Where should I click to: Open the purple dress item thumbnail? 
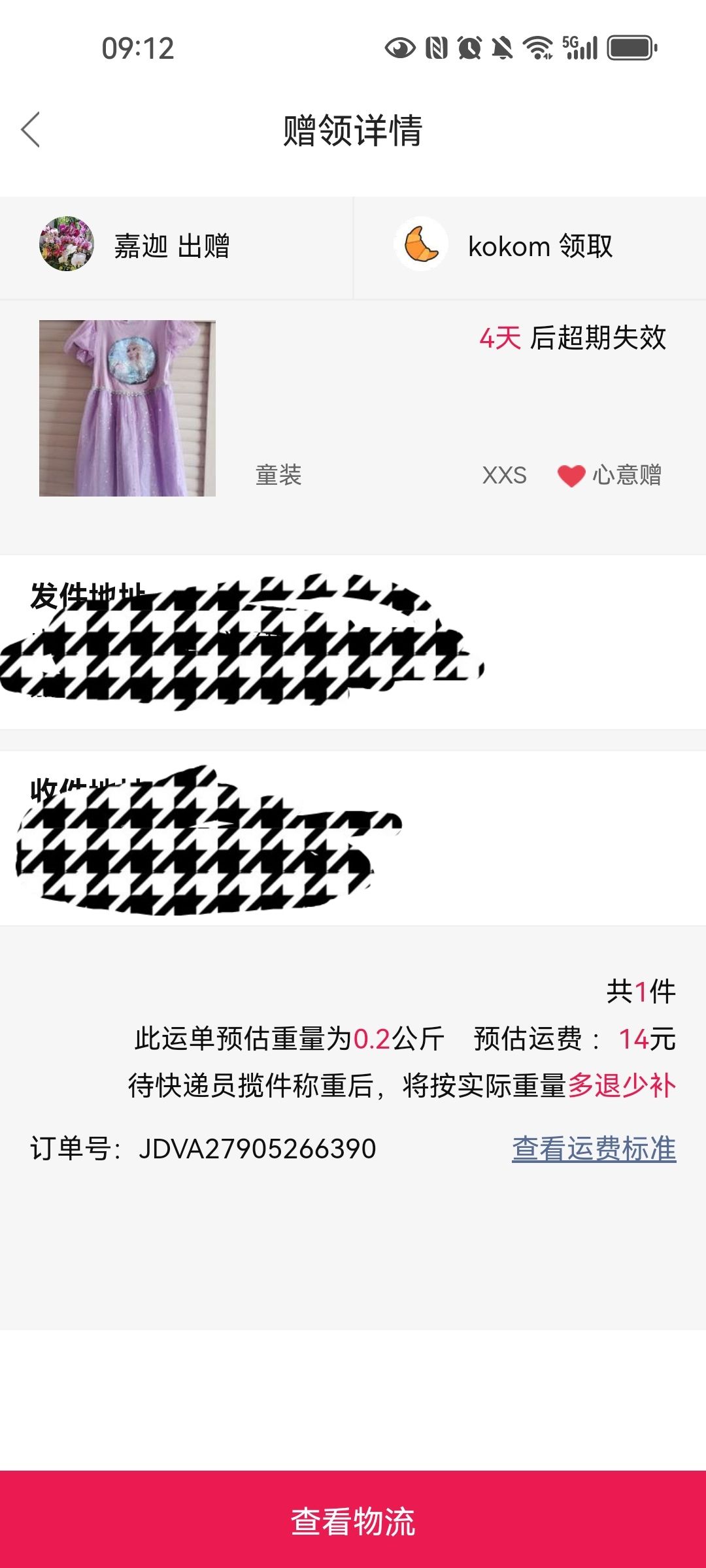click(127, 408)
